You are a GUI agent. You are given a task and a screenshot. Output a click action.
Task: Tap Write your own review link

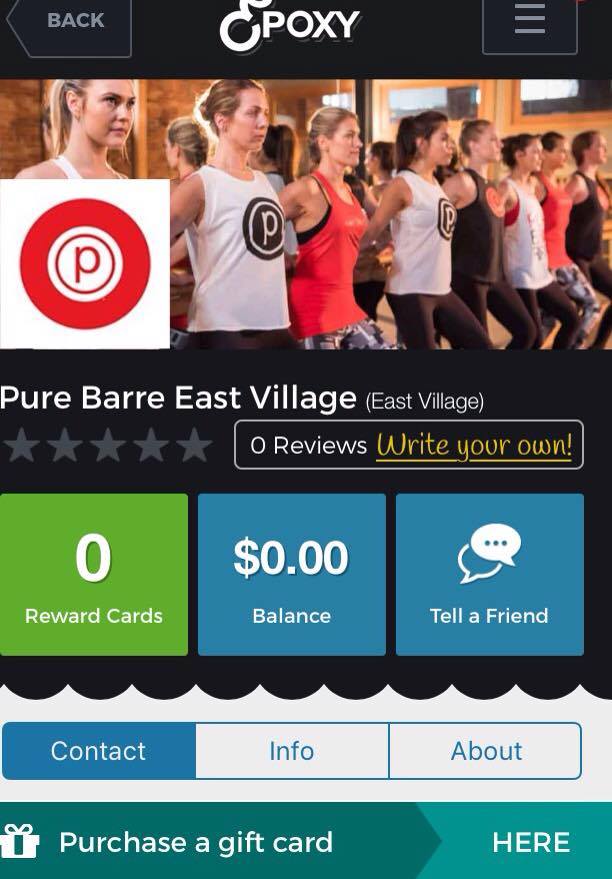(x=474, y=445)
